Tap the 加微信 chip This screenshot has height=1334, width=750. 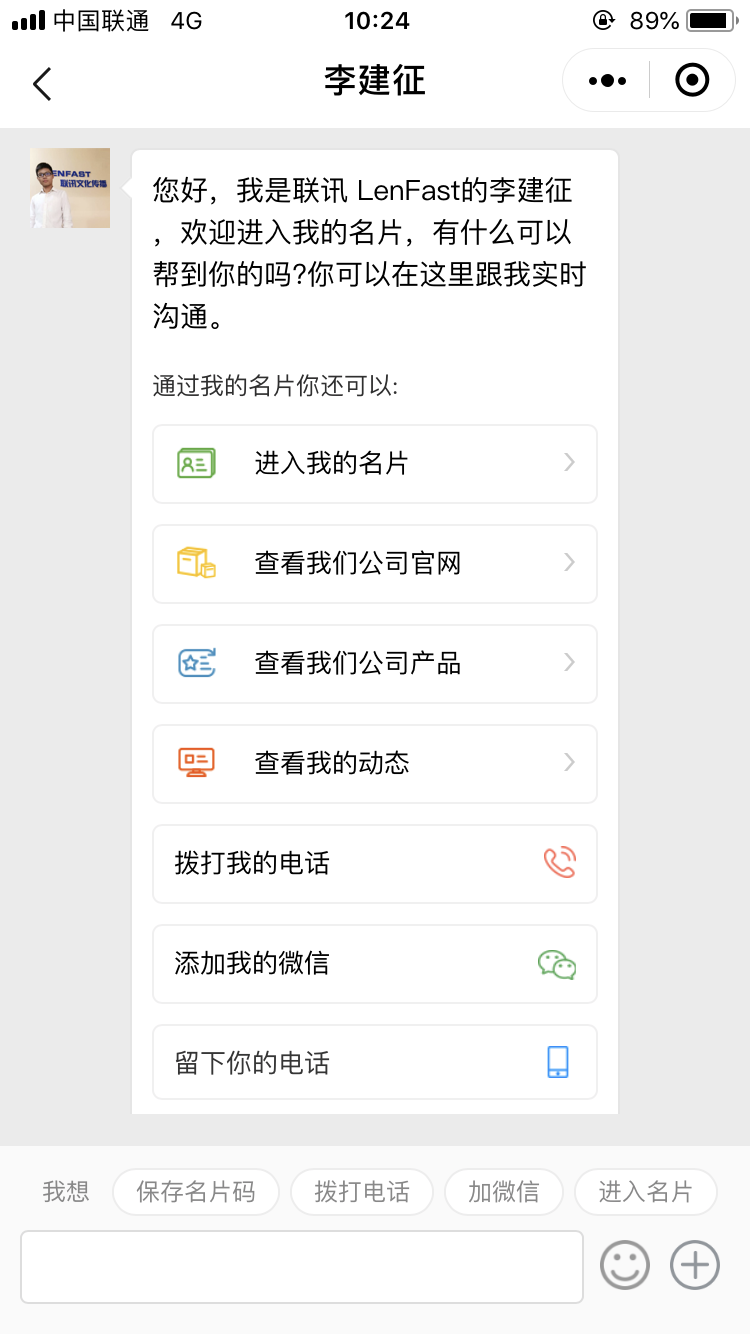[x=504, y=1192]
